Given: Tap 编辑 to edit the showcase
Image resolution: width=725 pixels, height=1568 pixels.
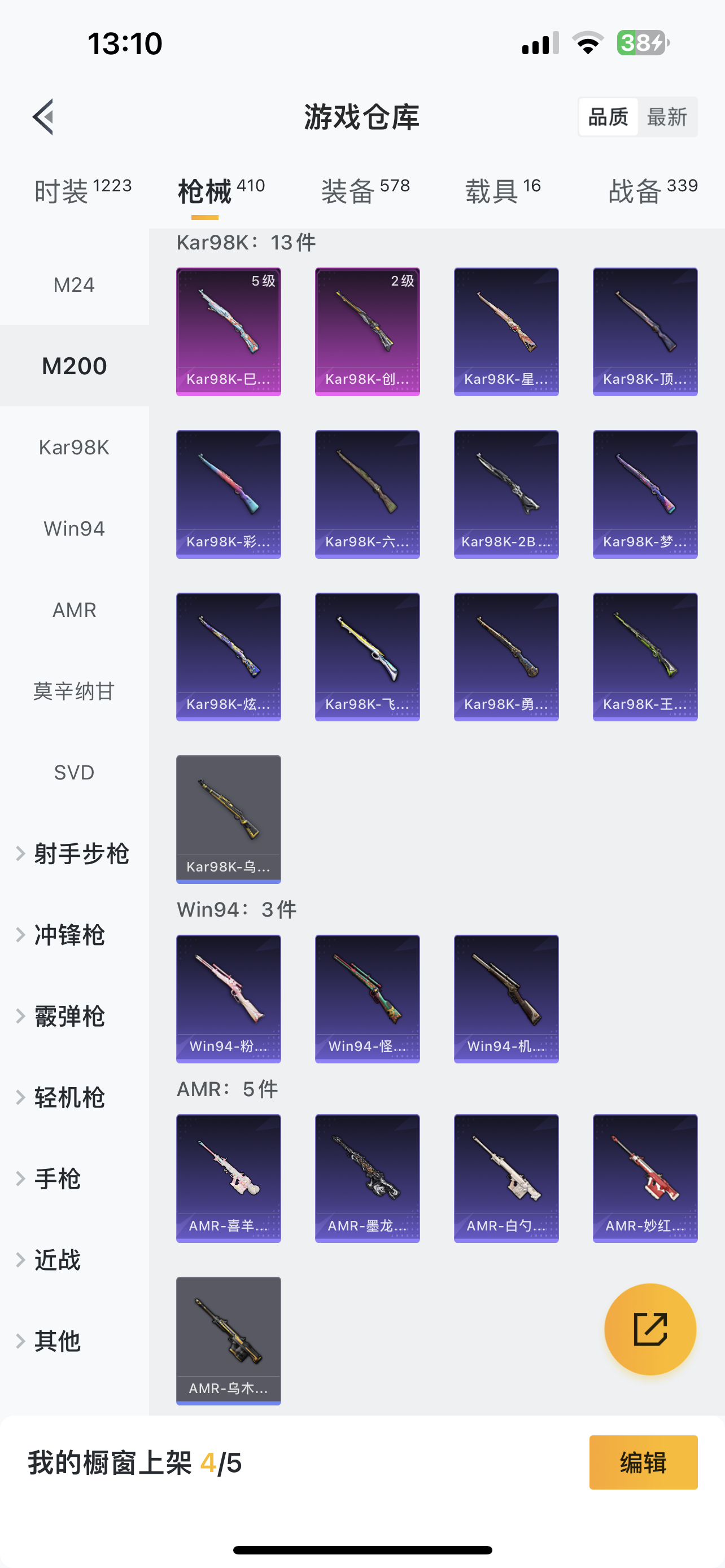Looking at the screenshot, I should click(643, 1462).
